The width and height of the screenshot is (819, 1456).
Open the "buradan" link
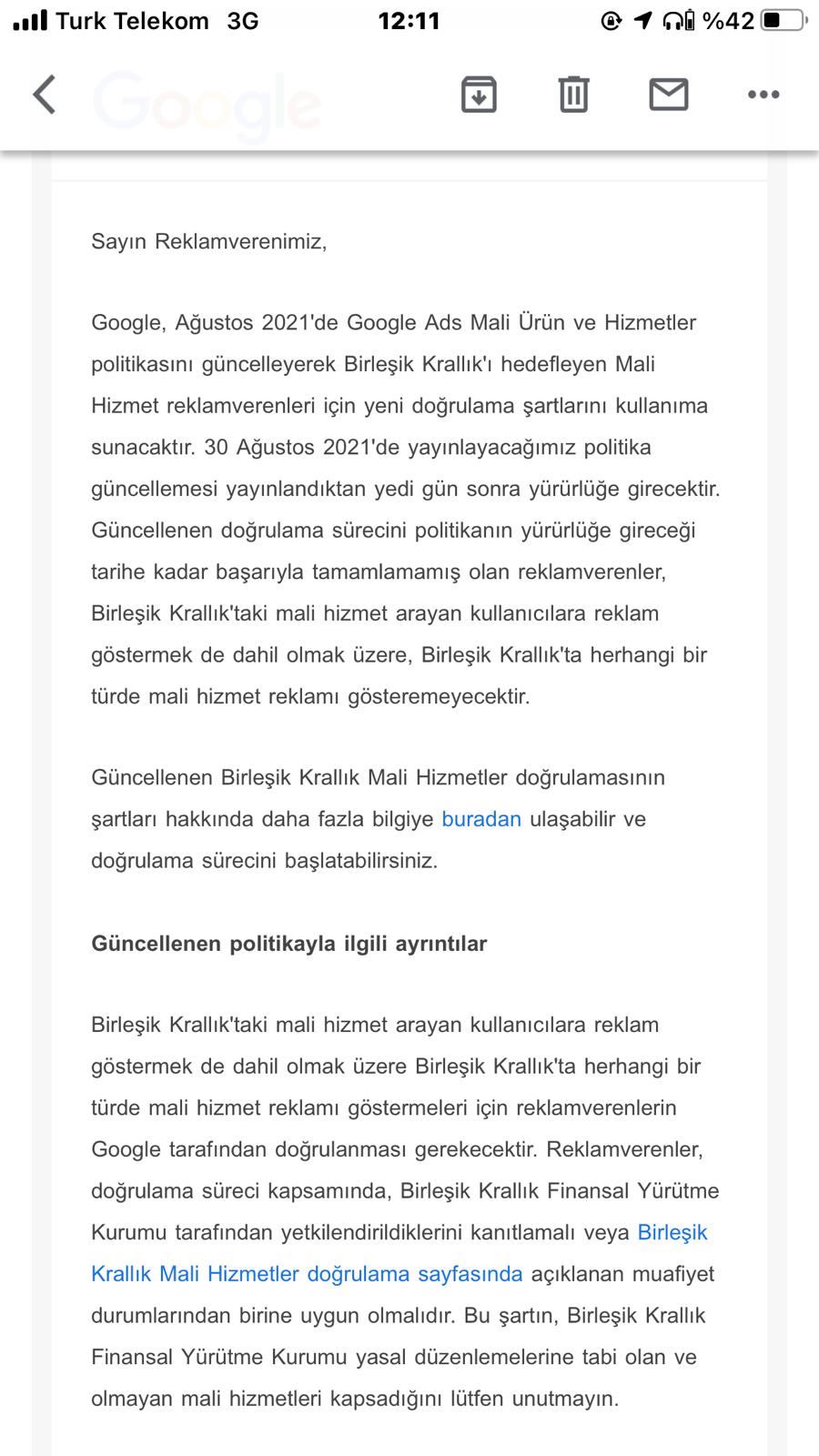[x=481, y=819]
